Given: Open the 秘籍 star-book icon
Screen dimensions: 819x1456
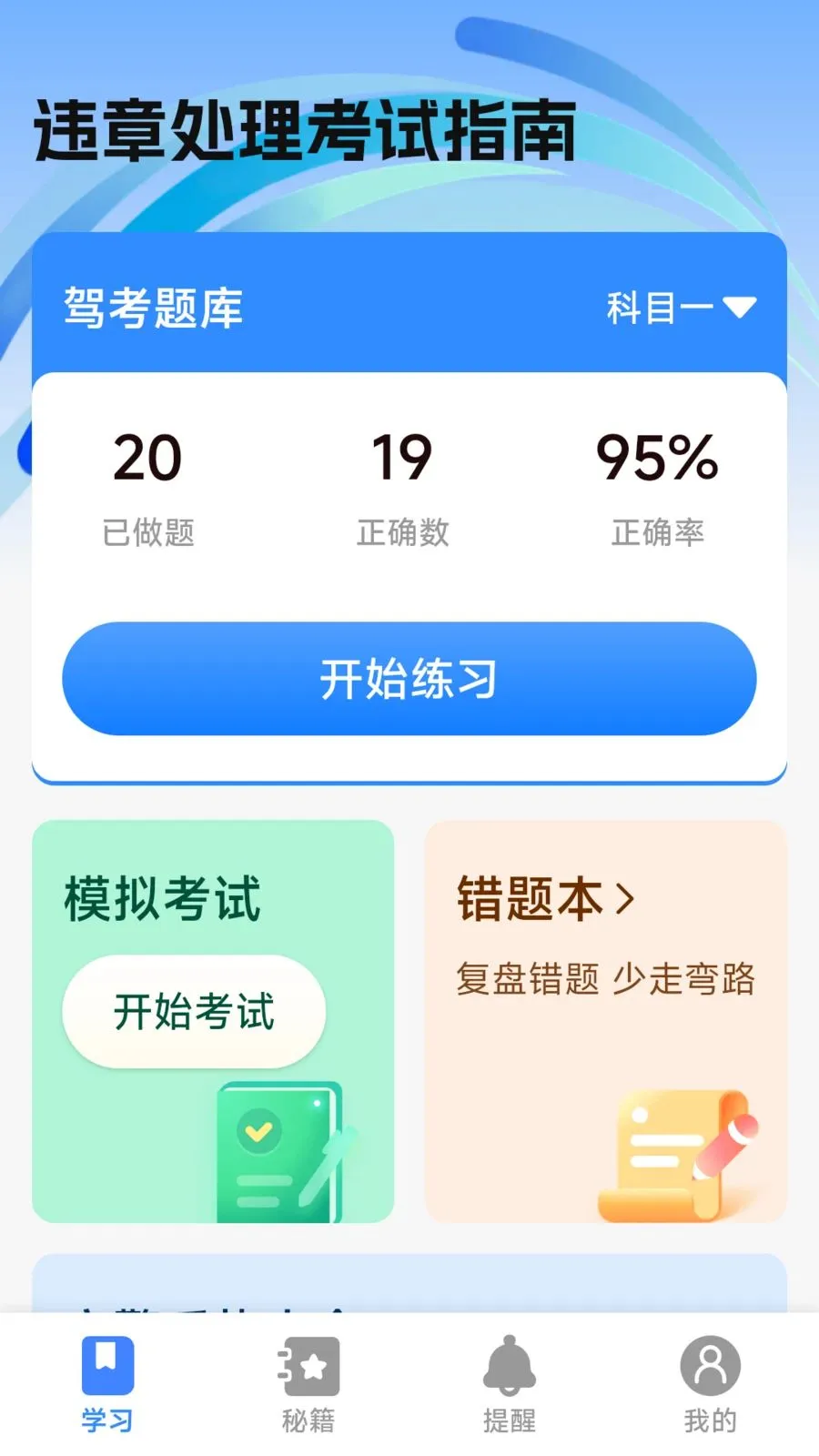Looking at the screenshot, I should coord(308,1365).
